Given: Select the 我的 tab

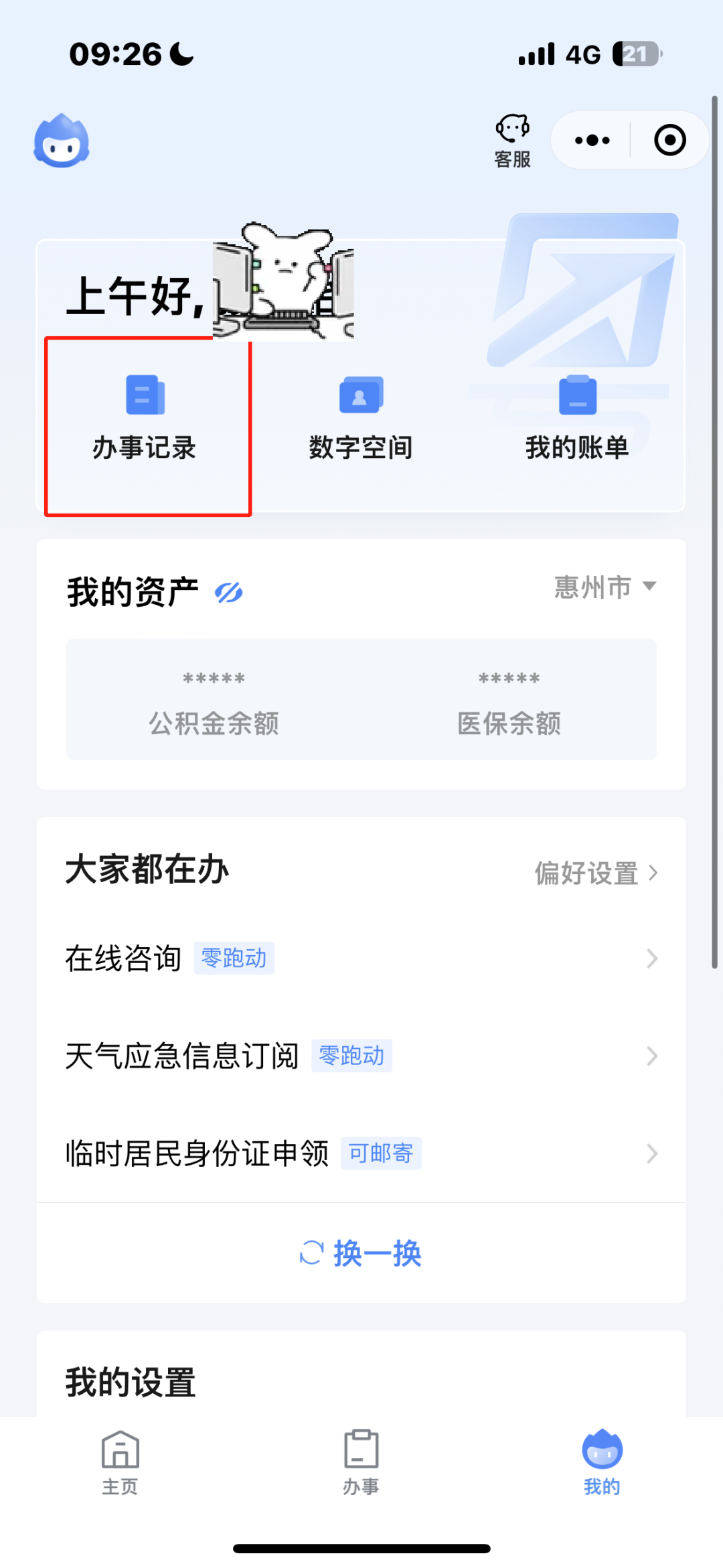Looking at the screenshot, I should [x=602, y=1463].
